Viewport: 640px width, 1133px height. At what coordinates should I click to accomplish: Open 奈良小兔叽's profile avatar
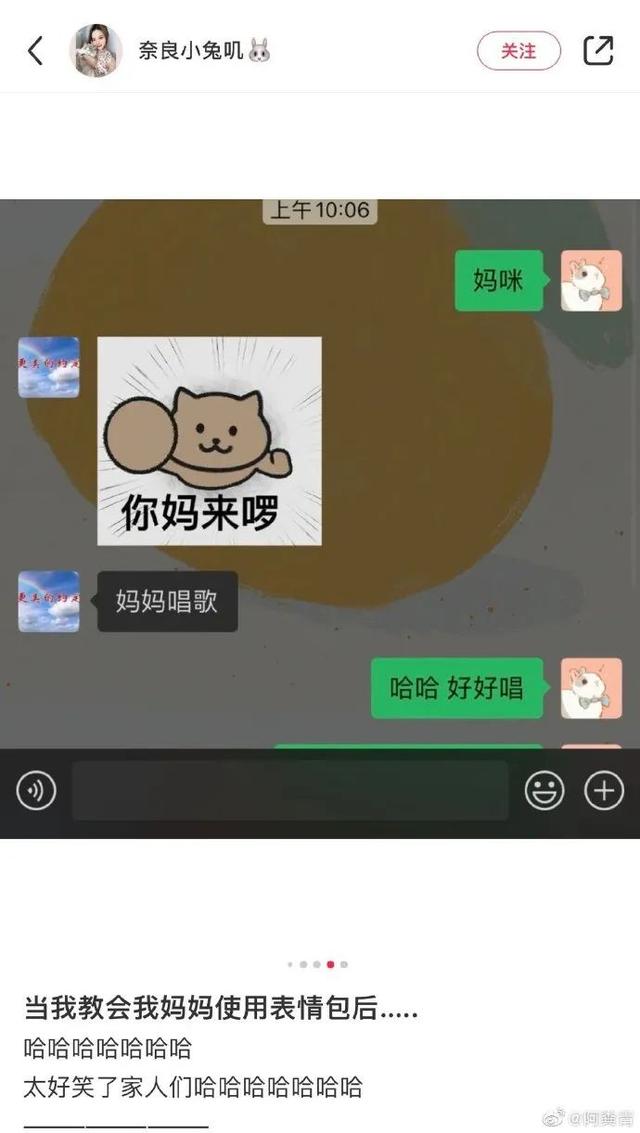(x=95, y=51)
